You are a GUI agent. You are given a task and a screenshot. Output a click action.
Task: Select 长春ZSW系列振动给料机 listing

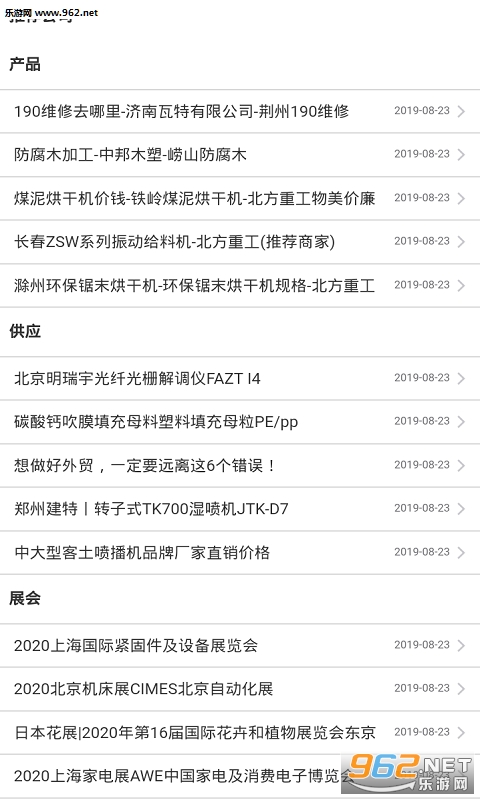coord(240,242)
